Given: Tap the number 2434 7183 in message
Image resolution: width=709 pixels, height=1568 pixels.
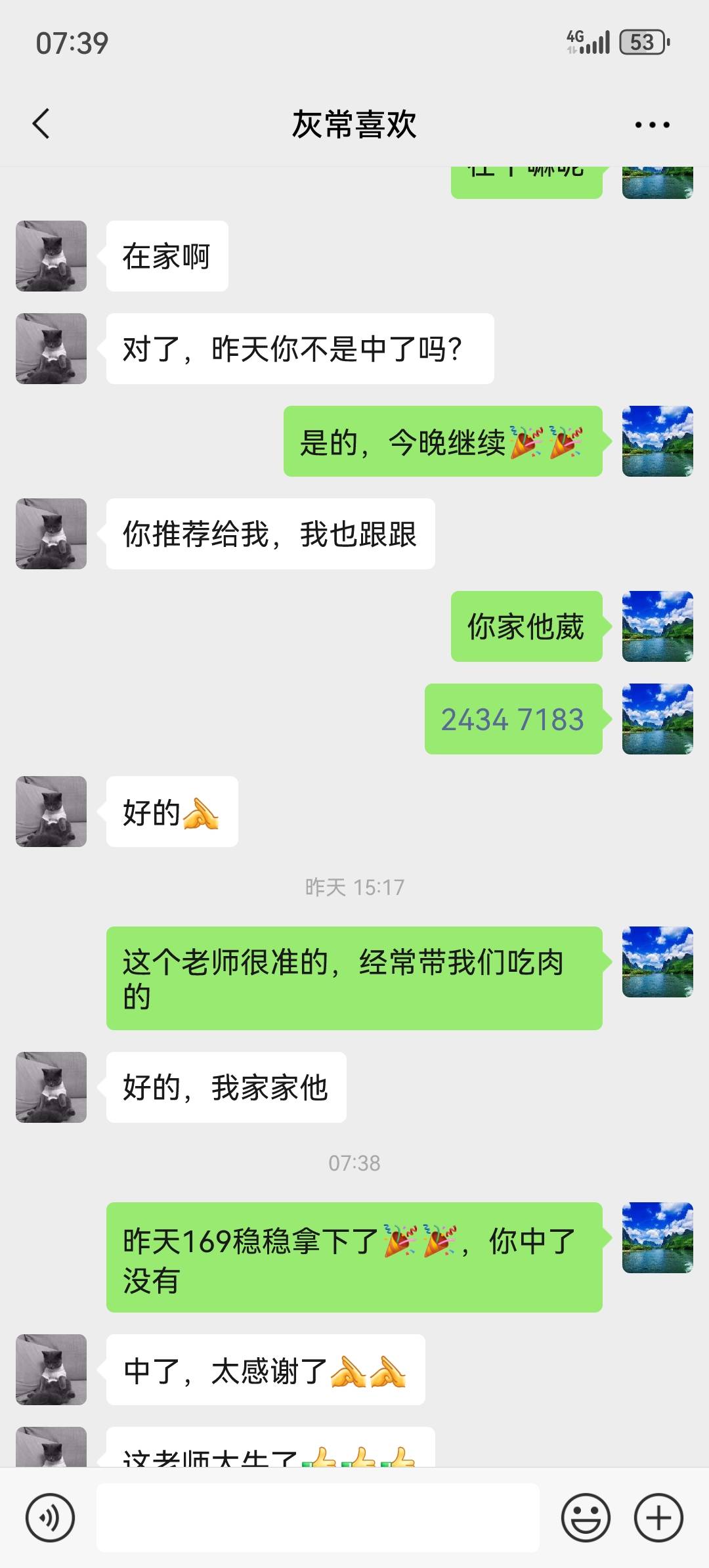Looking at the screenshot, I should [x=512, y=720].
